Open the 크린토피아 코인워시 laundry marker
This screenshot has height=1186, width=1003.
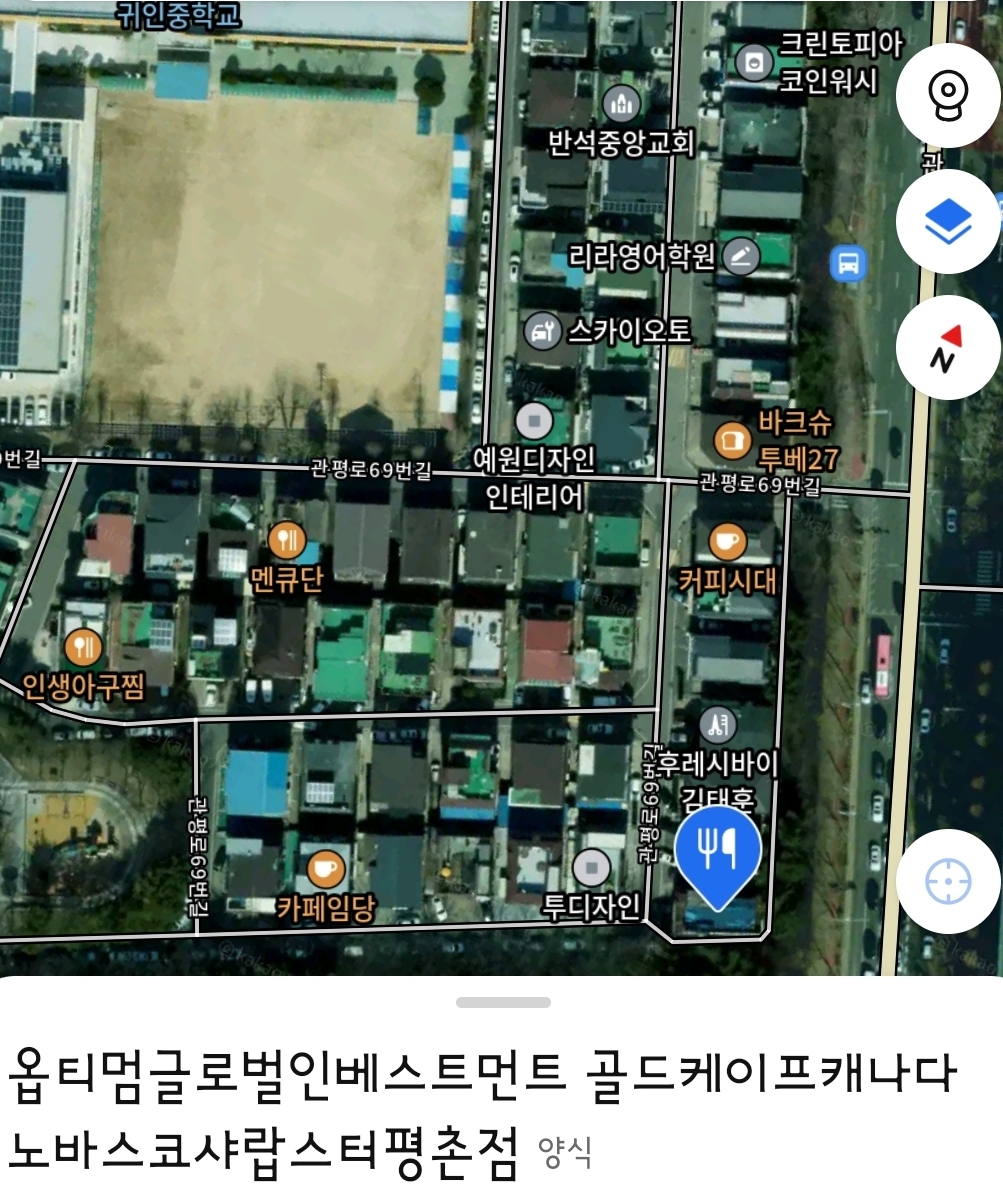pyautogui.click(x=753, y=63)
